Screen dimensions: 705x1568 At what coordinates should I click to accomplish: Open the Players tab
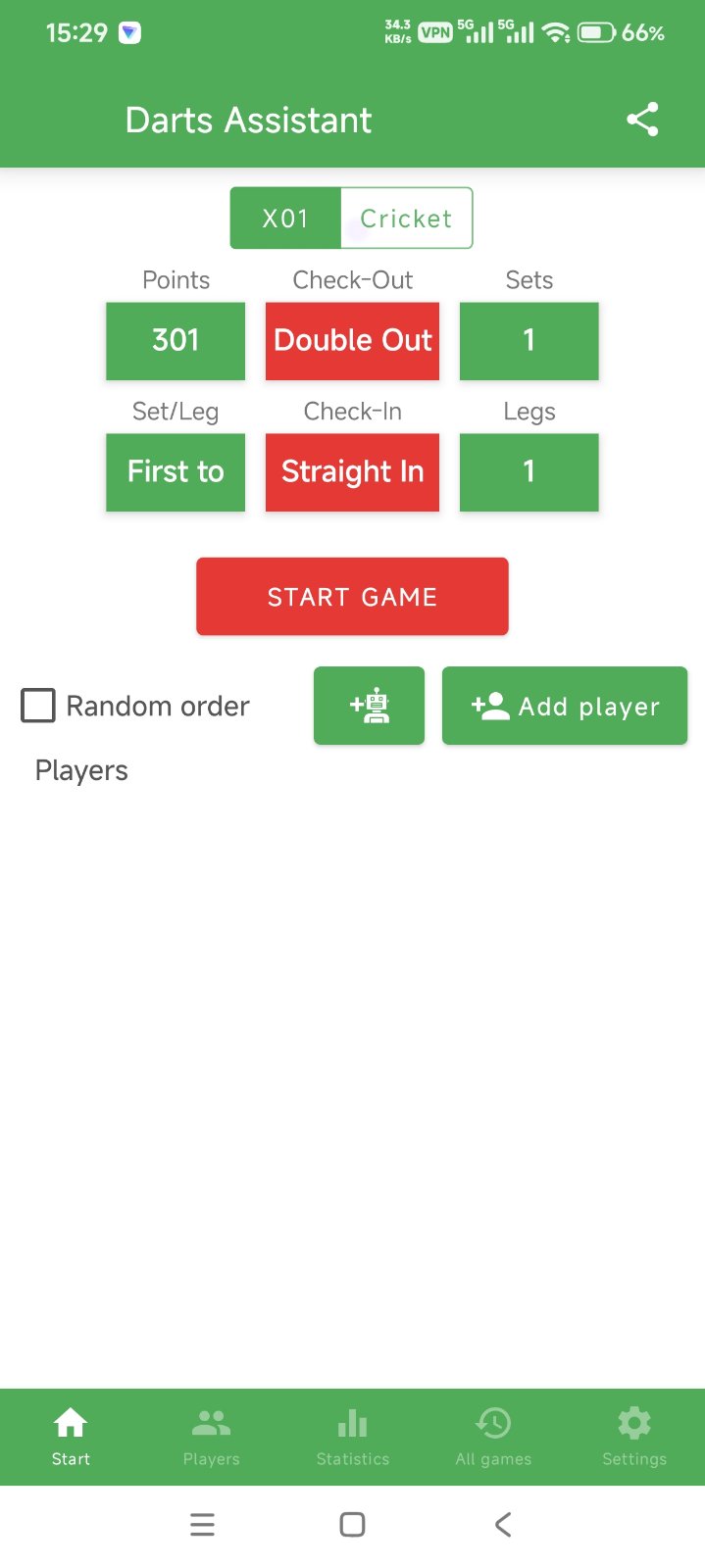[211, 1437]
